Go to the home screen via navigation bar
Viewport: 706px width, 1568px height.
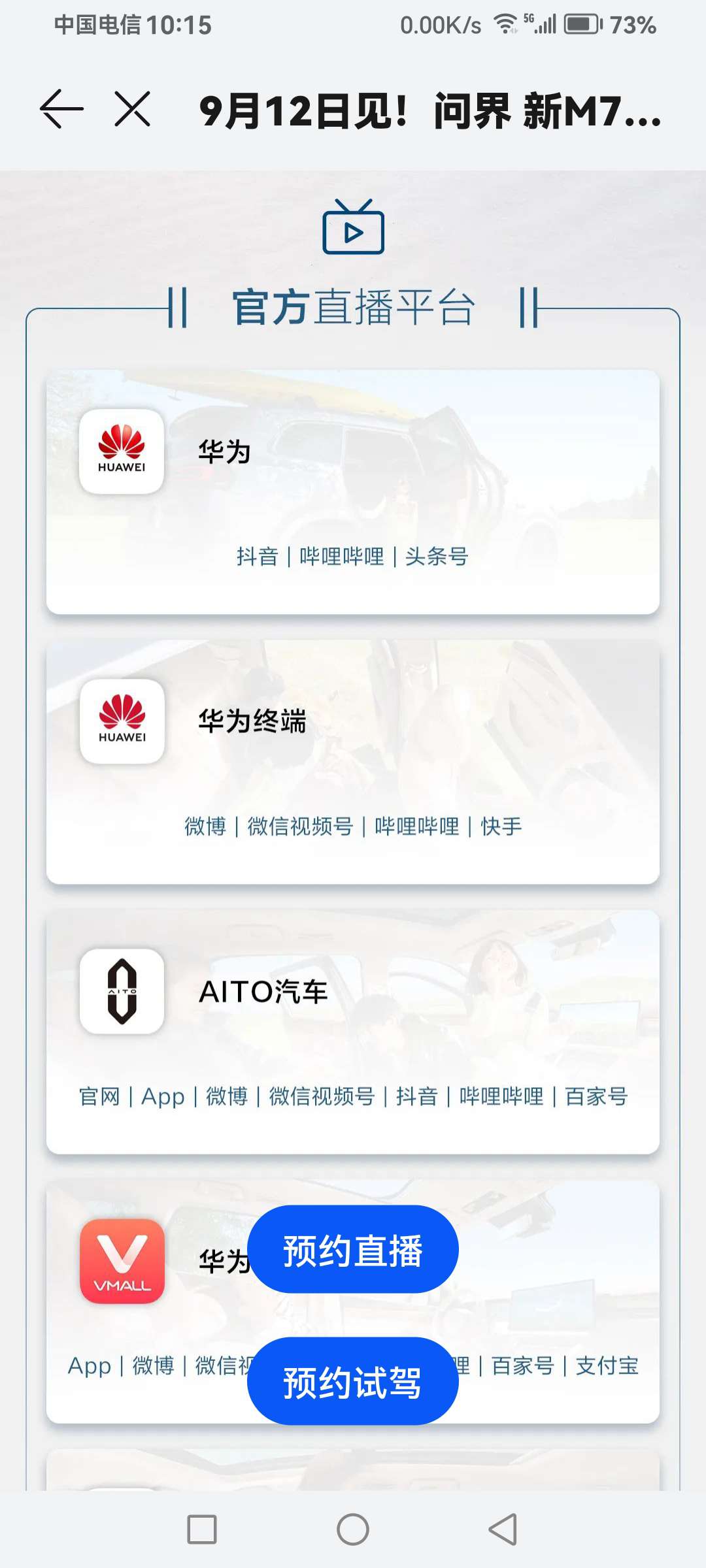[352, 1529]
